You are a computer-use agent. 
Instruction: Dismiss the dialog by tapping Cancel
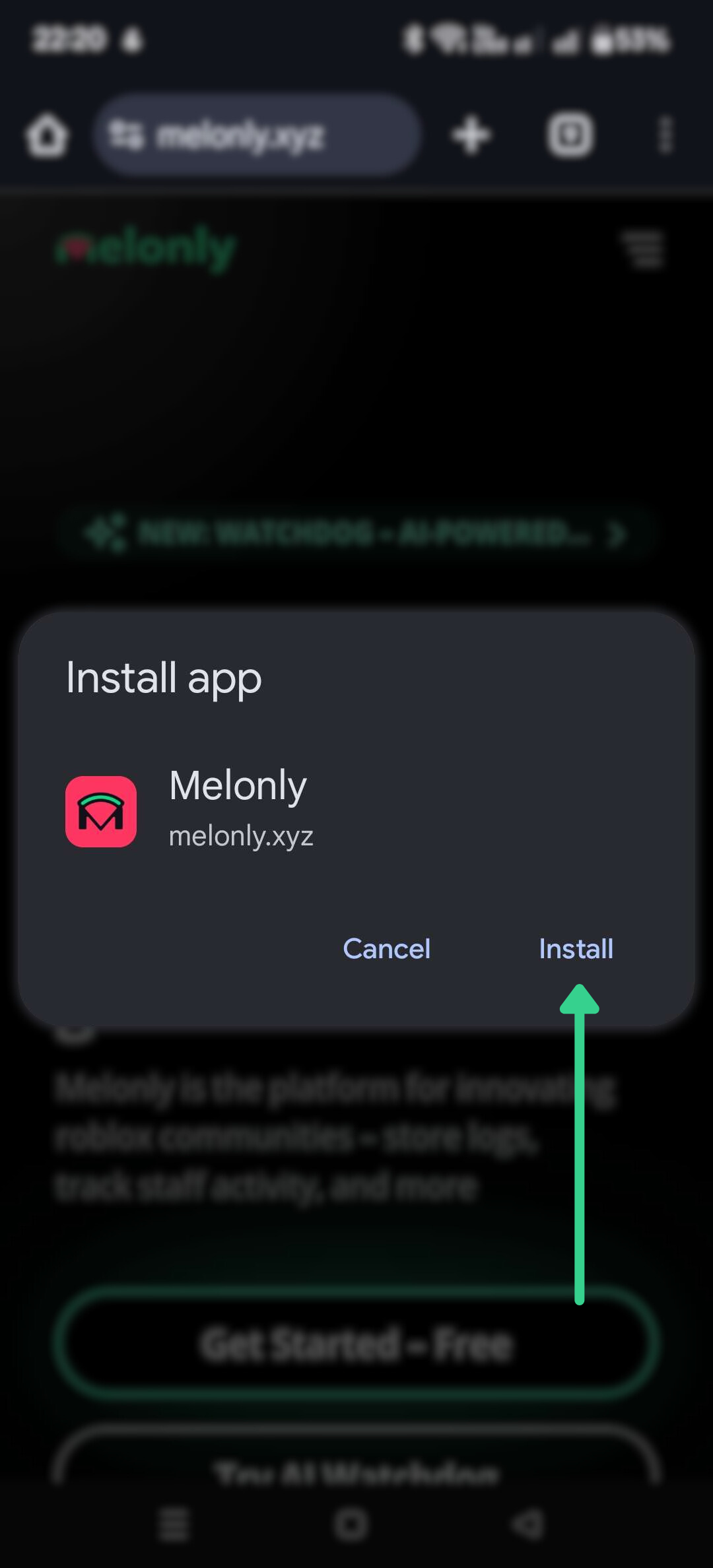tap(386, 948)
